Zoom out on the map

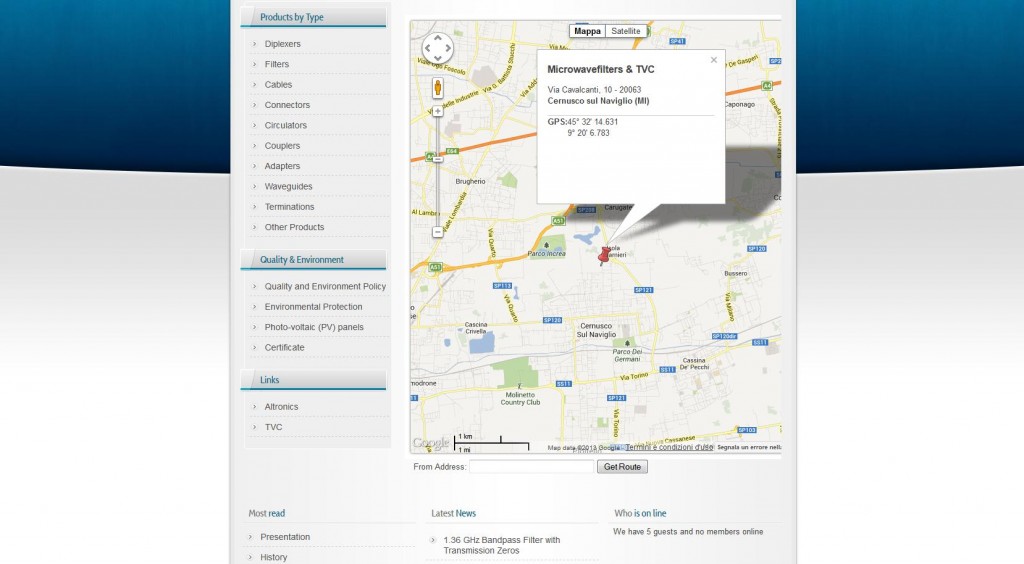(438, 232)
